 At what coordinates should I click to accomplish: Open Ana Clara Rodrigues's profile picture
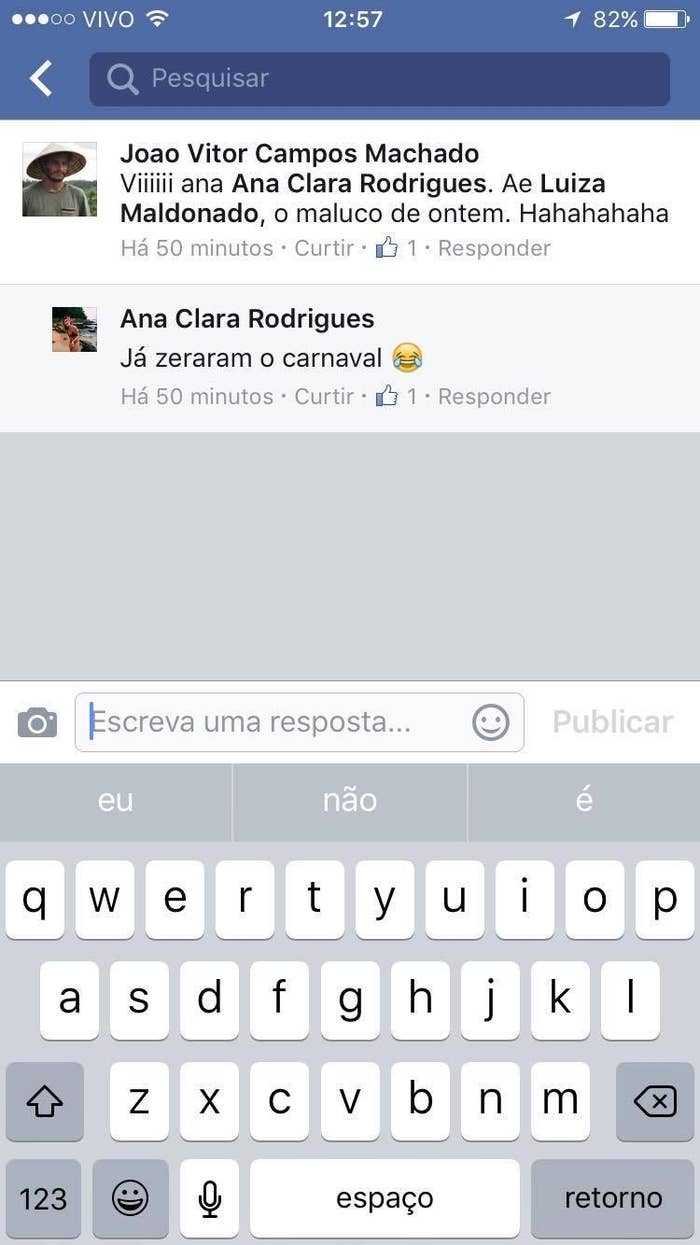pyautogui.click(x=74, y=329)
